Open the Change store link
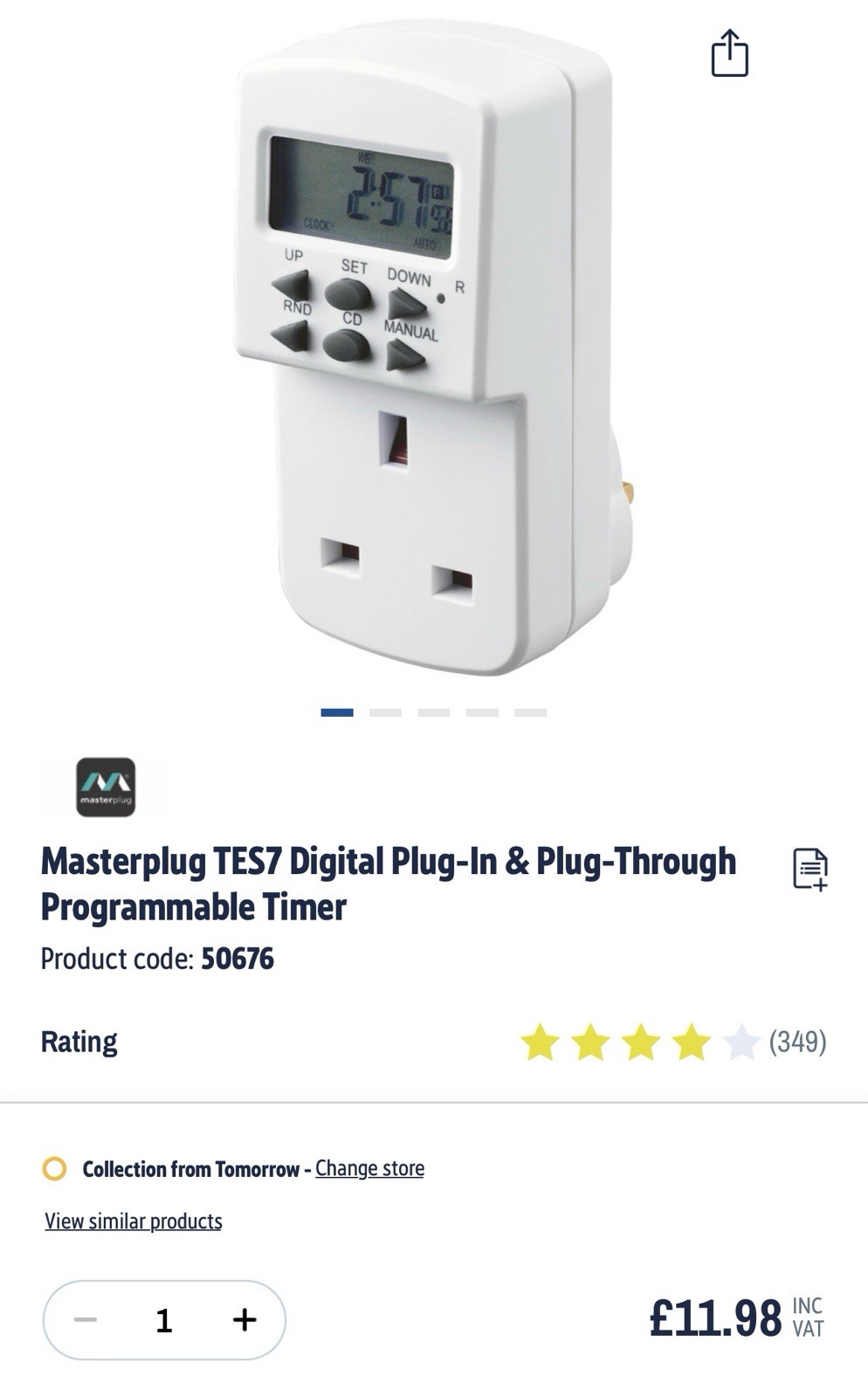 pyautogui.click(x=370, y=1167)
